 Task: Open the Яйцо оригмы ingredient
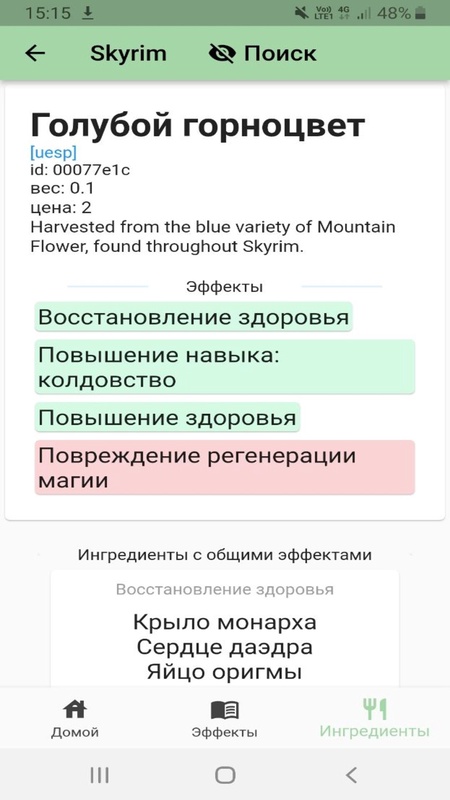coord(224,672)
